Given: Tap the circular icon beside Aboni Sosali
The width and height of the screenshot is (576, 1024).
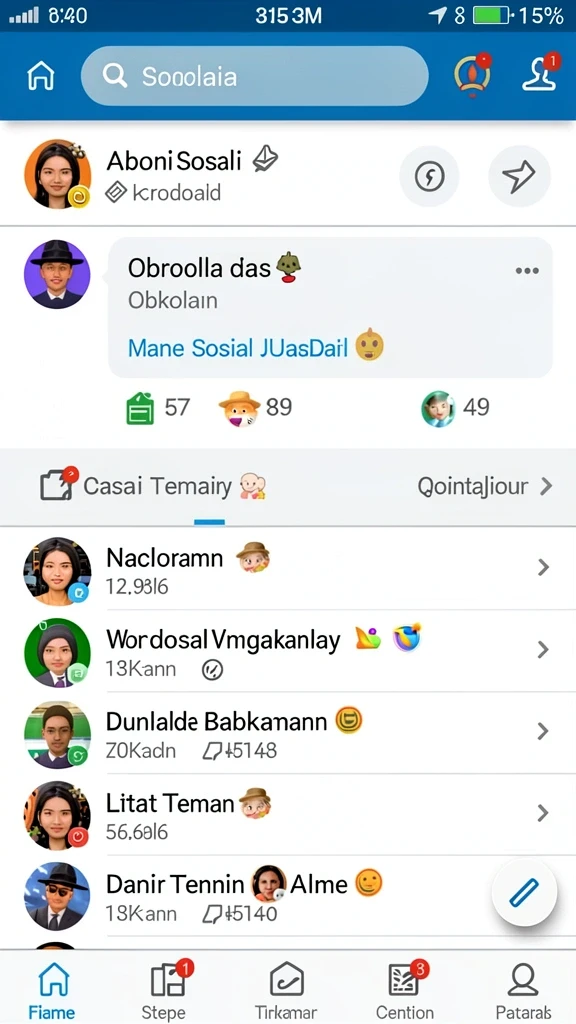Looking at the screenshot, I should click(x=430, y=176).
